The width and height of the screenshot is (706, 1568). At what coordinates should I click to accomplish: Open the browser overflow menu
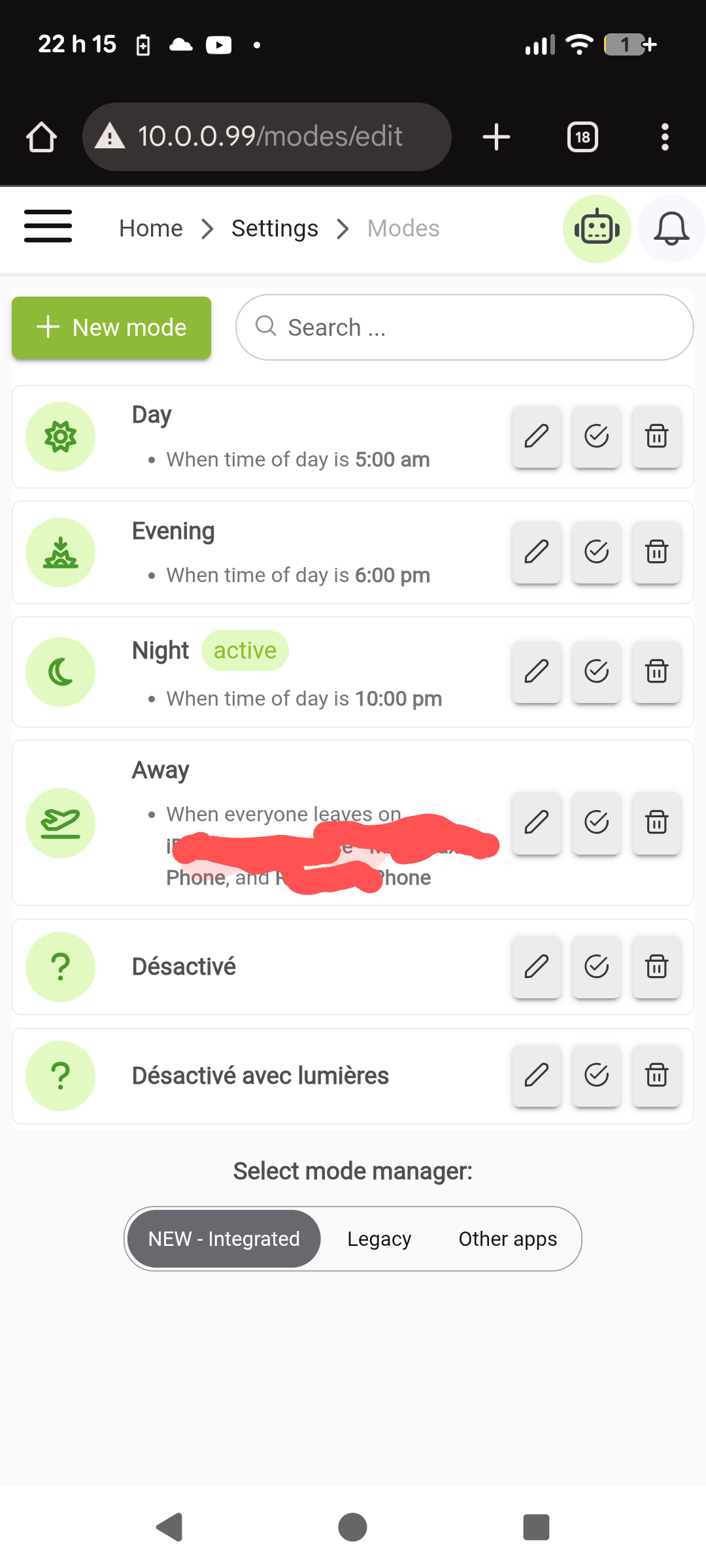[665, 137]
